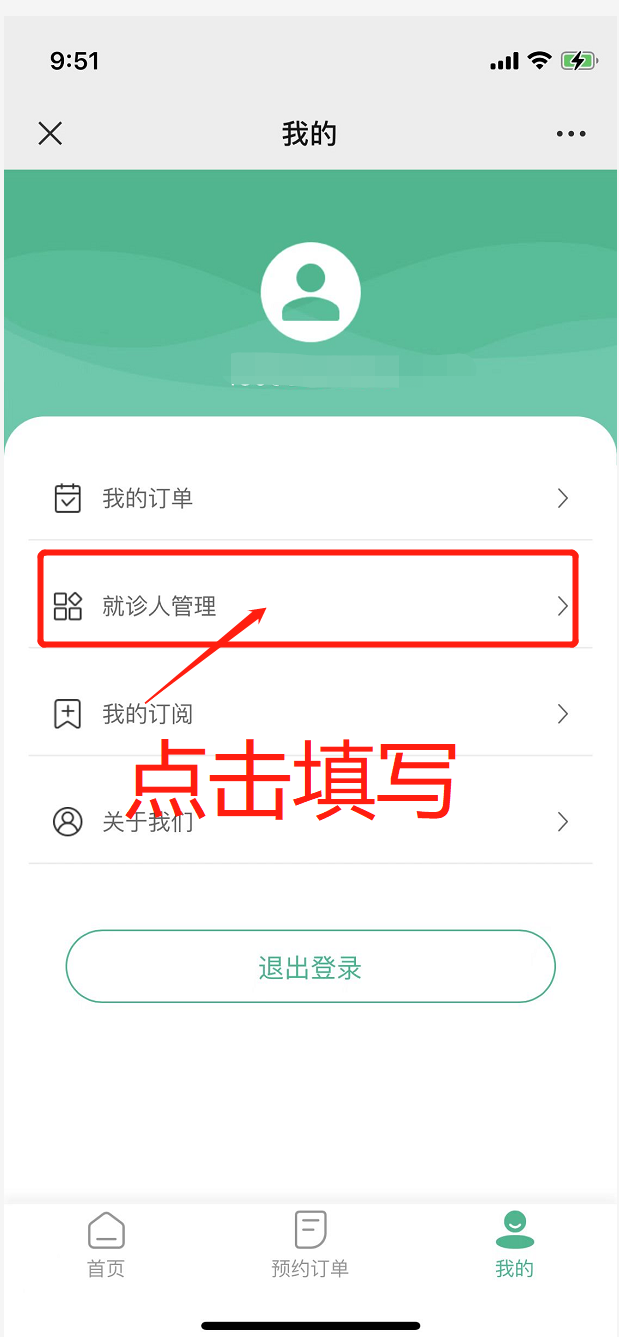Switch to the 首页 tab
Viewport: 619px width, 1337px height.
point(106,1244)
